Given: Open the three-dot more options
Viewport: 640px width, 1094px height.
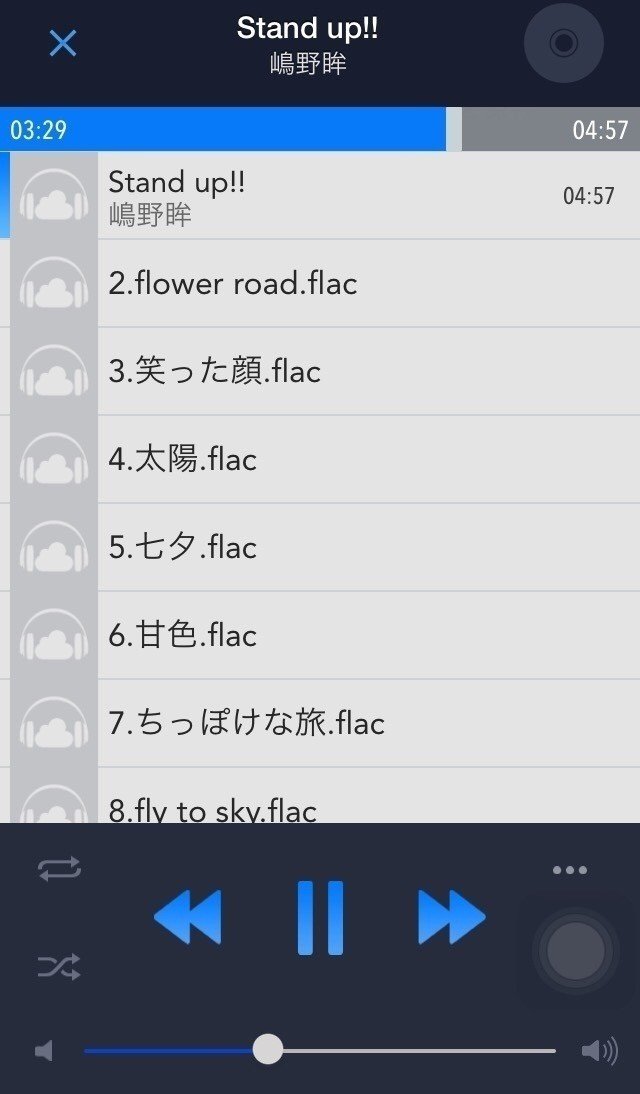Looking at the screenshot, I should click(x=570, y=870).
